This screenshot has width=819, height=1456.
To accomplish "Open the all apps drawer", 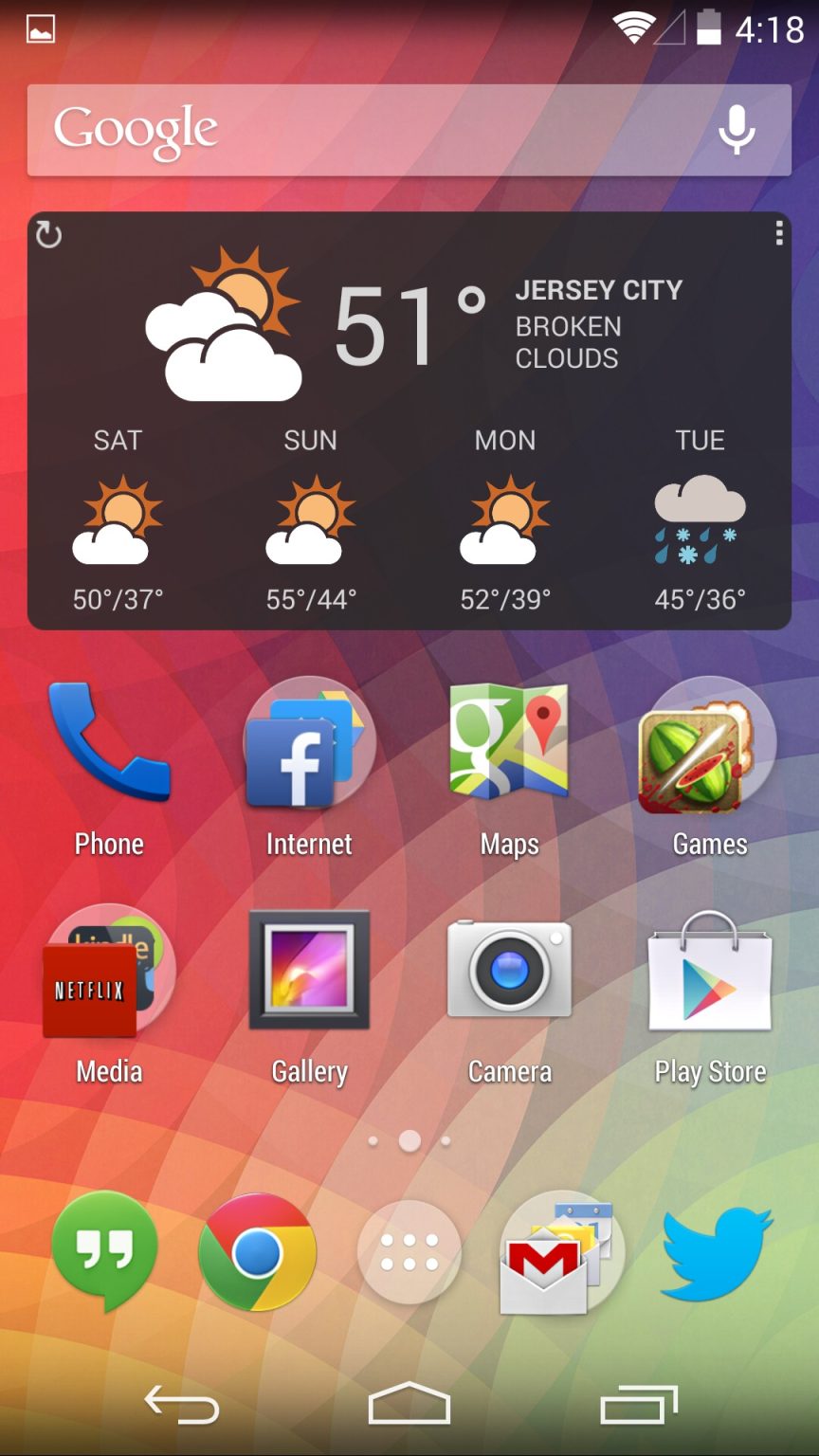I will [x=408, y=1251].
